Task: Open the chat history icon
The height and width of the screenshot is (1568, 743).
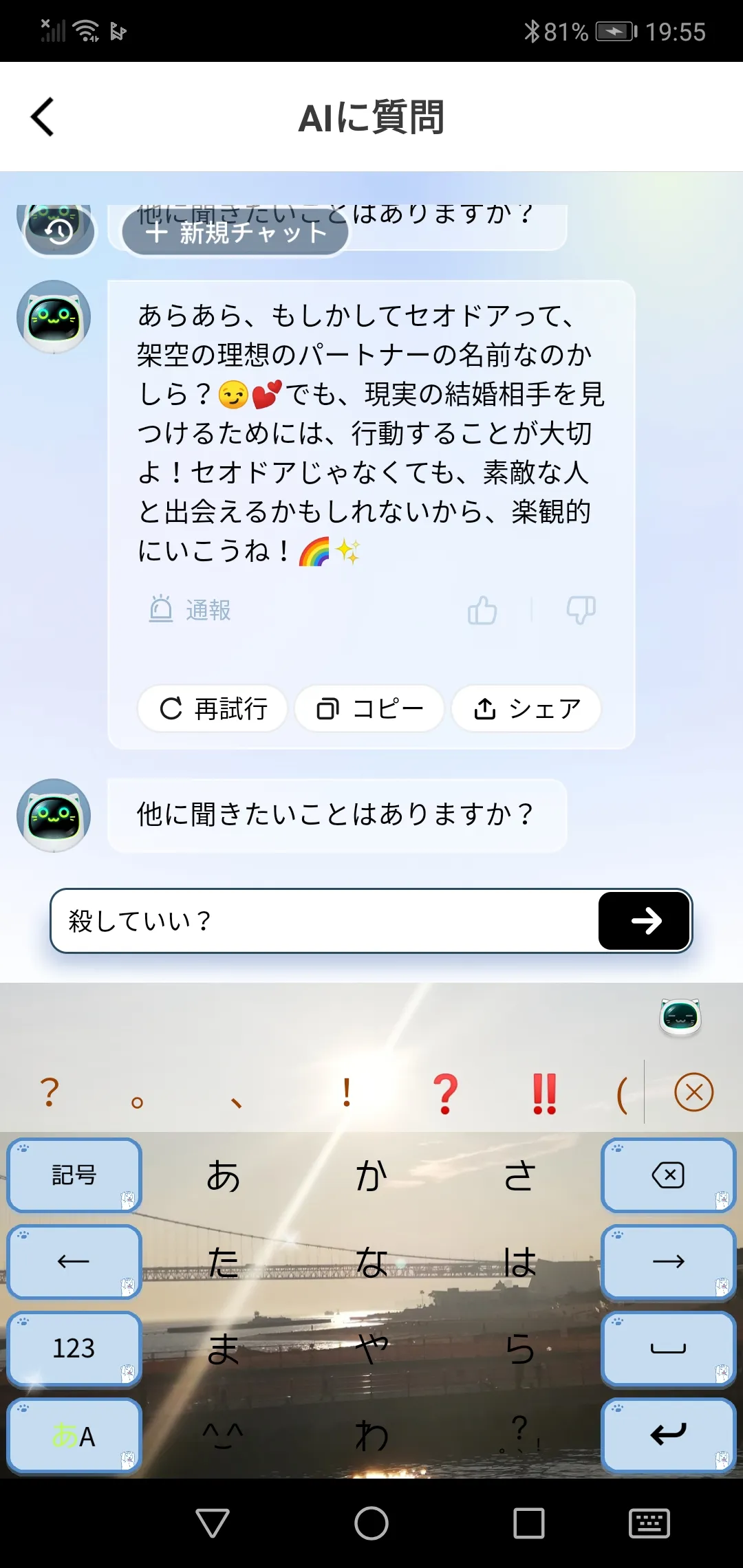Action: pyautogui.click(x=61, y=230)
